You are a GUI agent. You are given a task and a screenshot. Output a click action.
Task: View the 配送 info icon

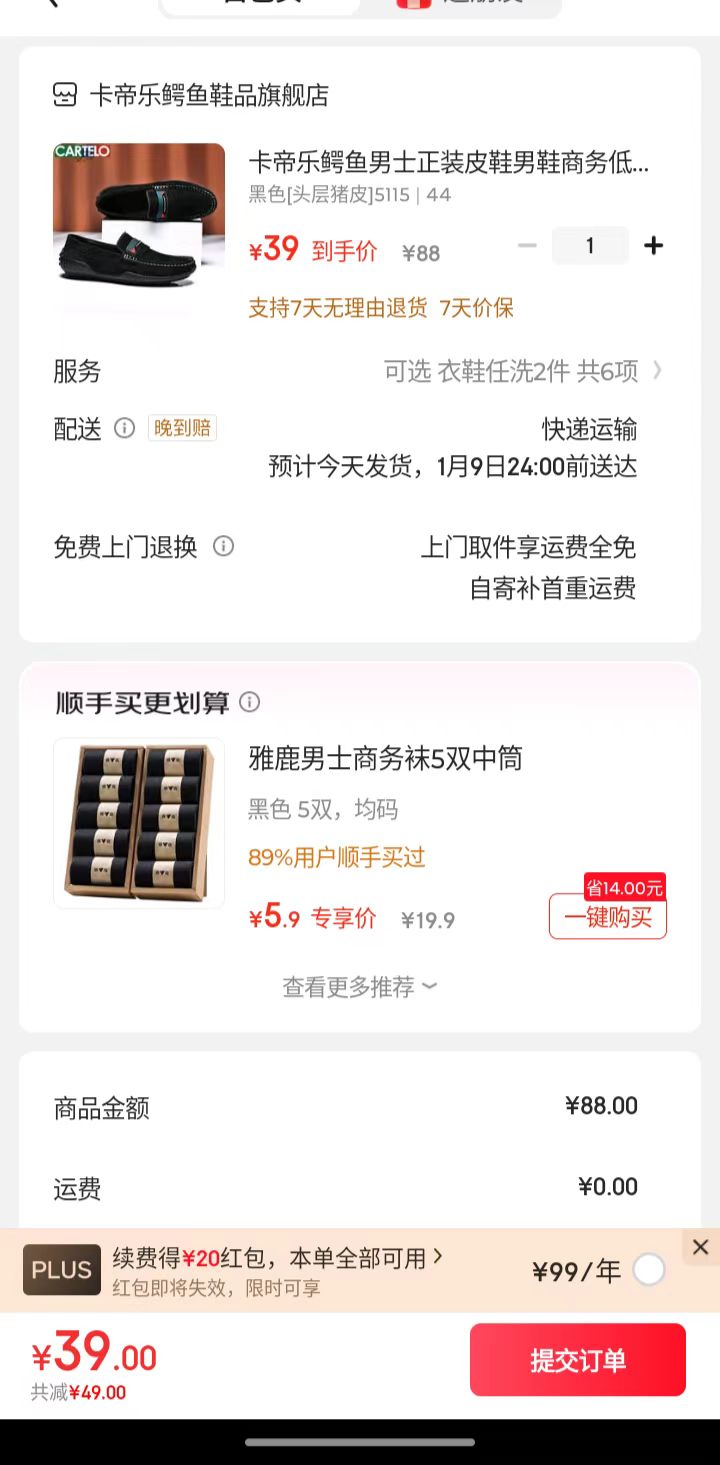click(124, 428)
